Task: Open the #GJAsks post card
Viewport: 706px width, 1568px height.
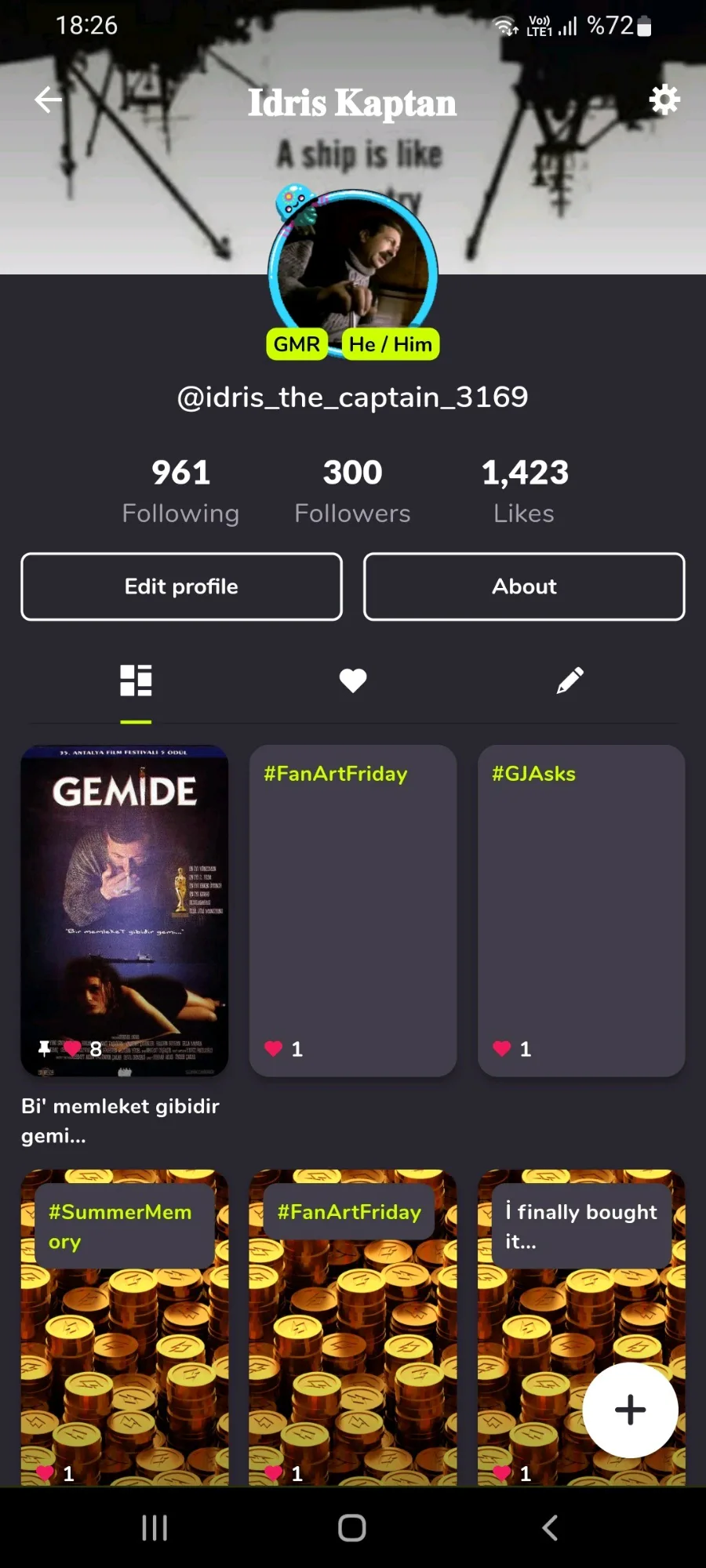Action: 581,910
